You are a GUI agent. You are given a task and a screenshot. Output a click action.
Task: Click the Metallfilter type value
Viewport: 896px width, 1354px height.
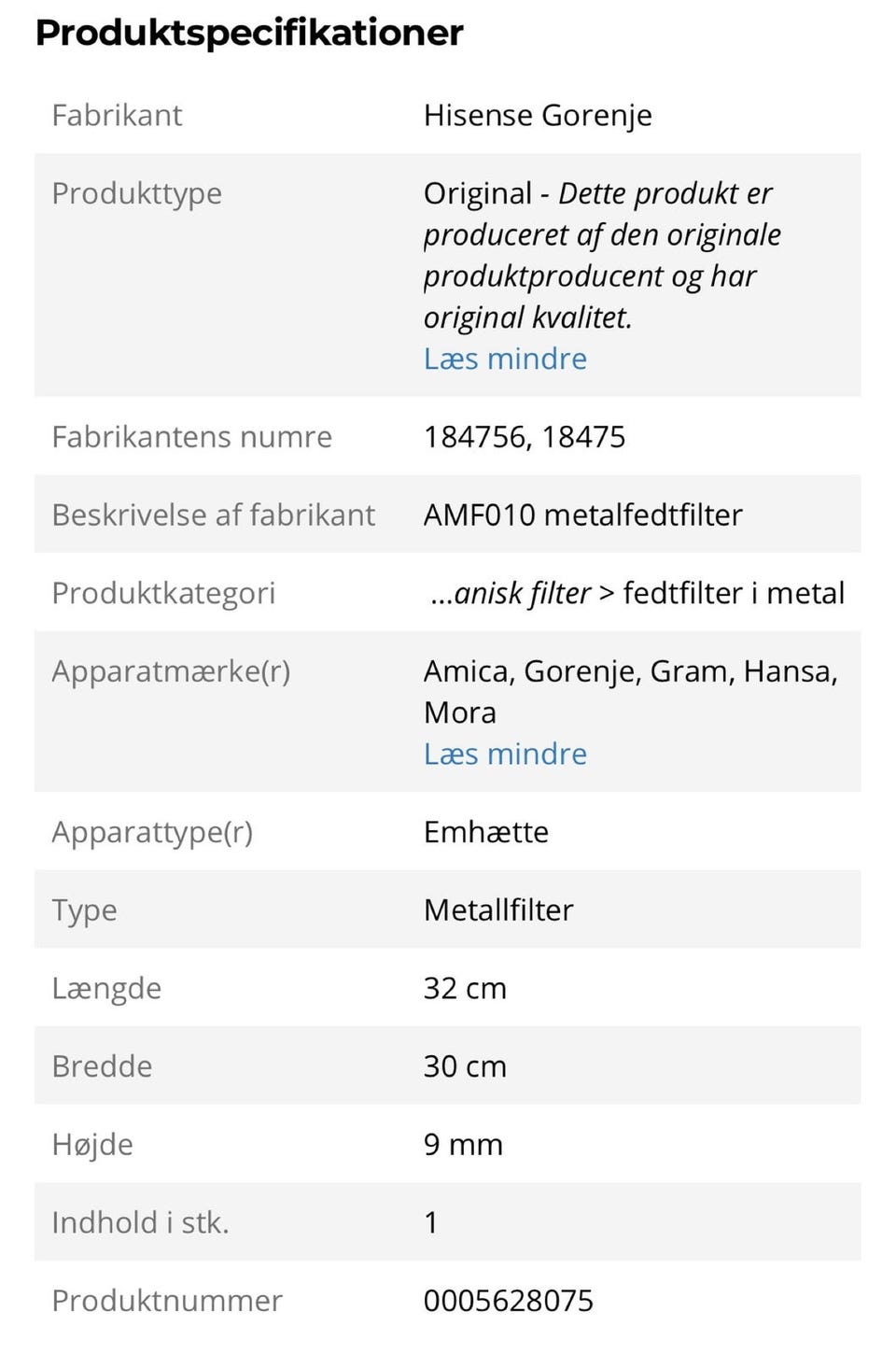click(x=498, y=910)
